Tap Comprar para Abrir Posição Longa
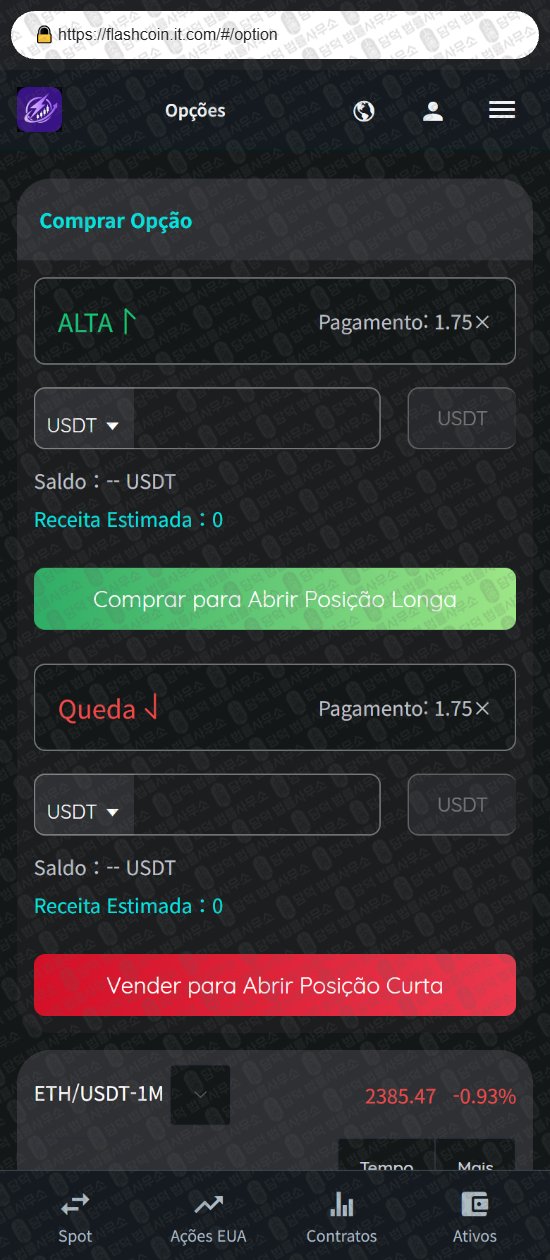Viewport: 550px width, 1260px height. (x=275, y=599)
